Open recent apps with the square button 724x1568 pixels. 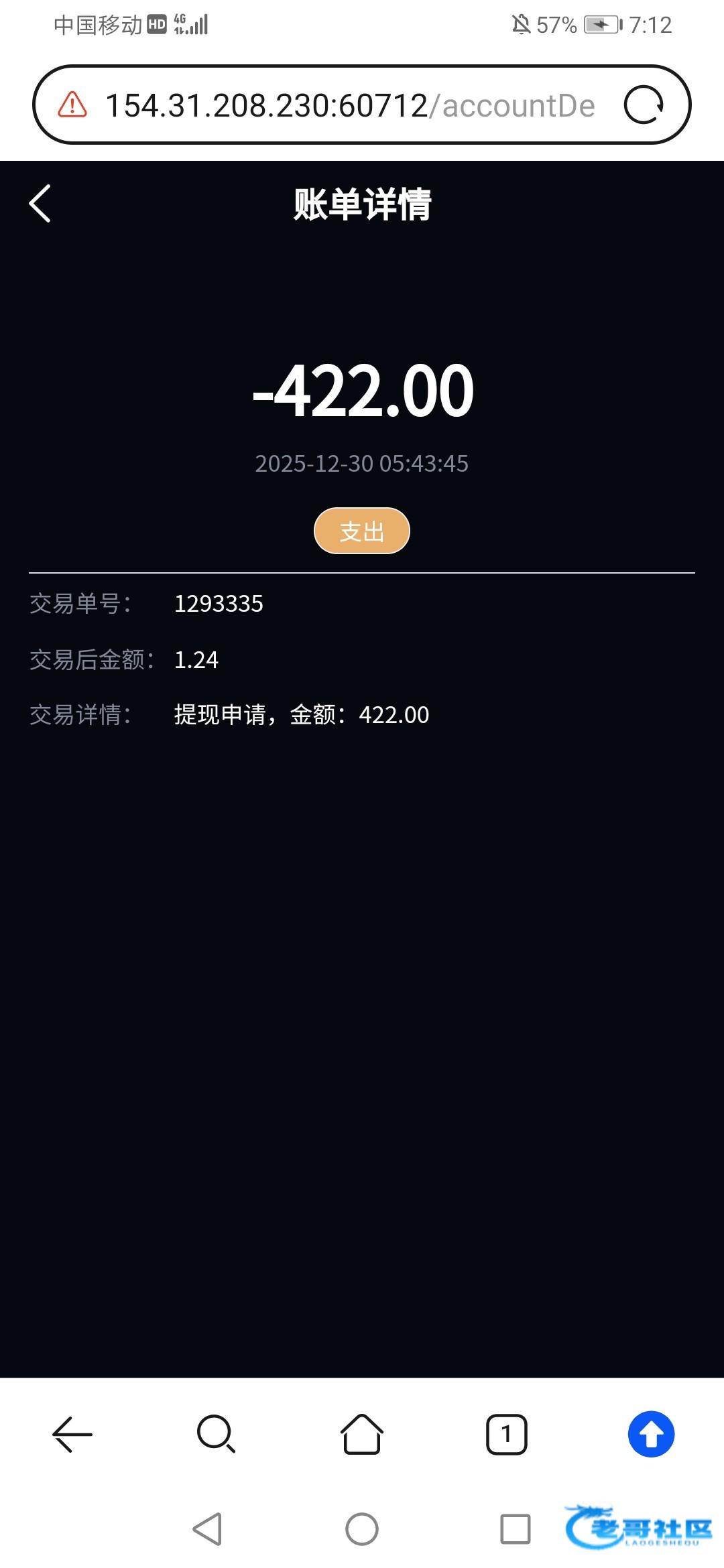click(515, 1529)
